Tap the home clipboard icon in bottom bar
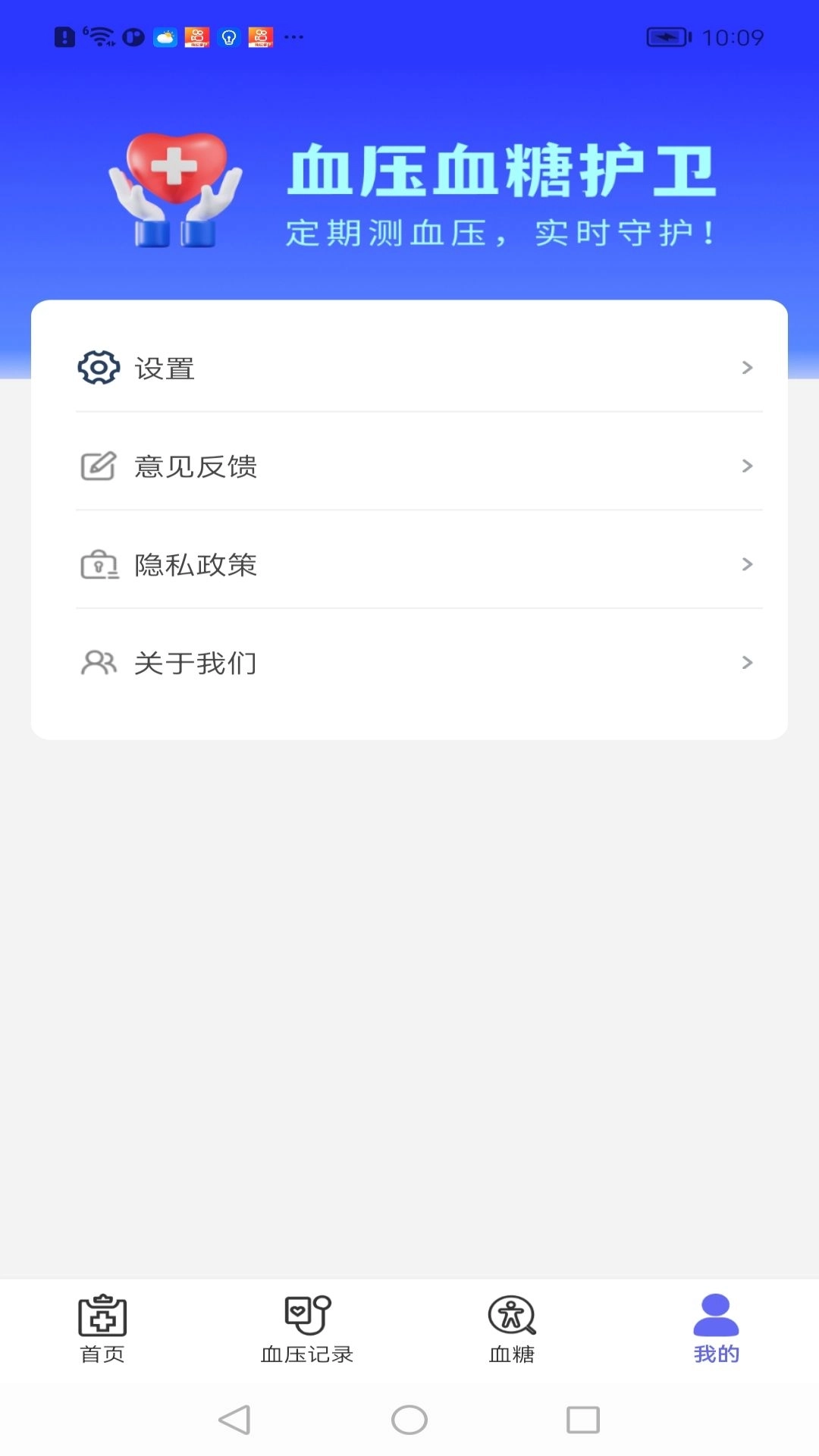This screenshot has width=819, height=1456. (x=102, y=1318)
